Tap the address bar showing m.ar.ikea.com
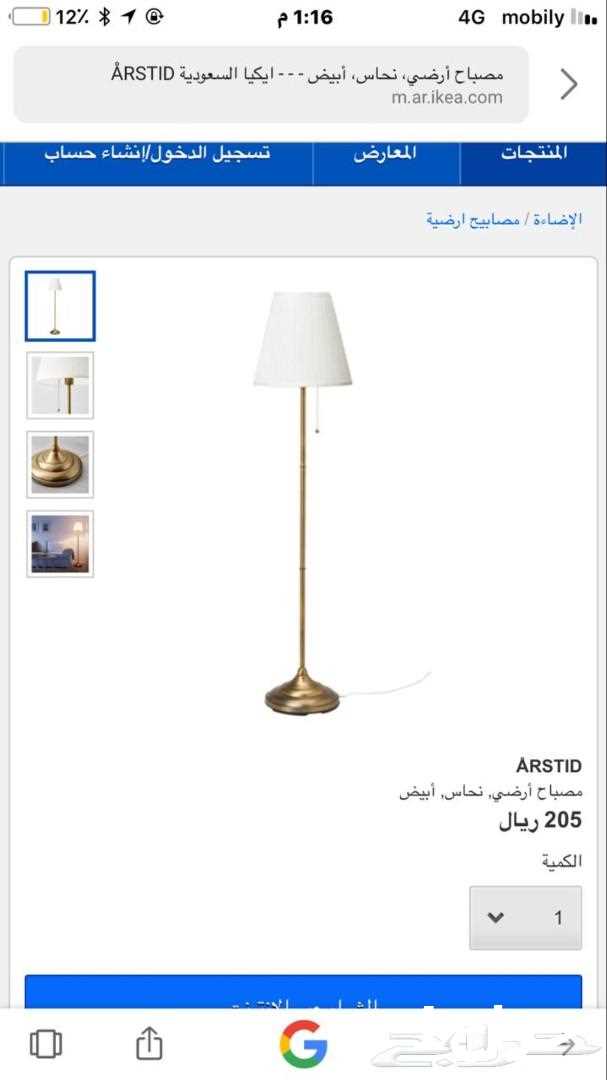 (271, 84)
